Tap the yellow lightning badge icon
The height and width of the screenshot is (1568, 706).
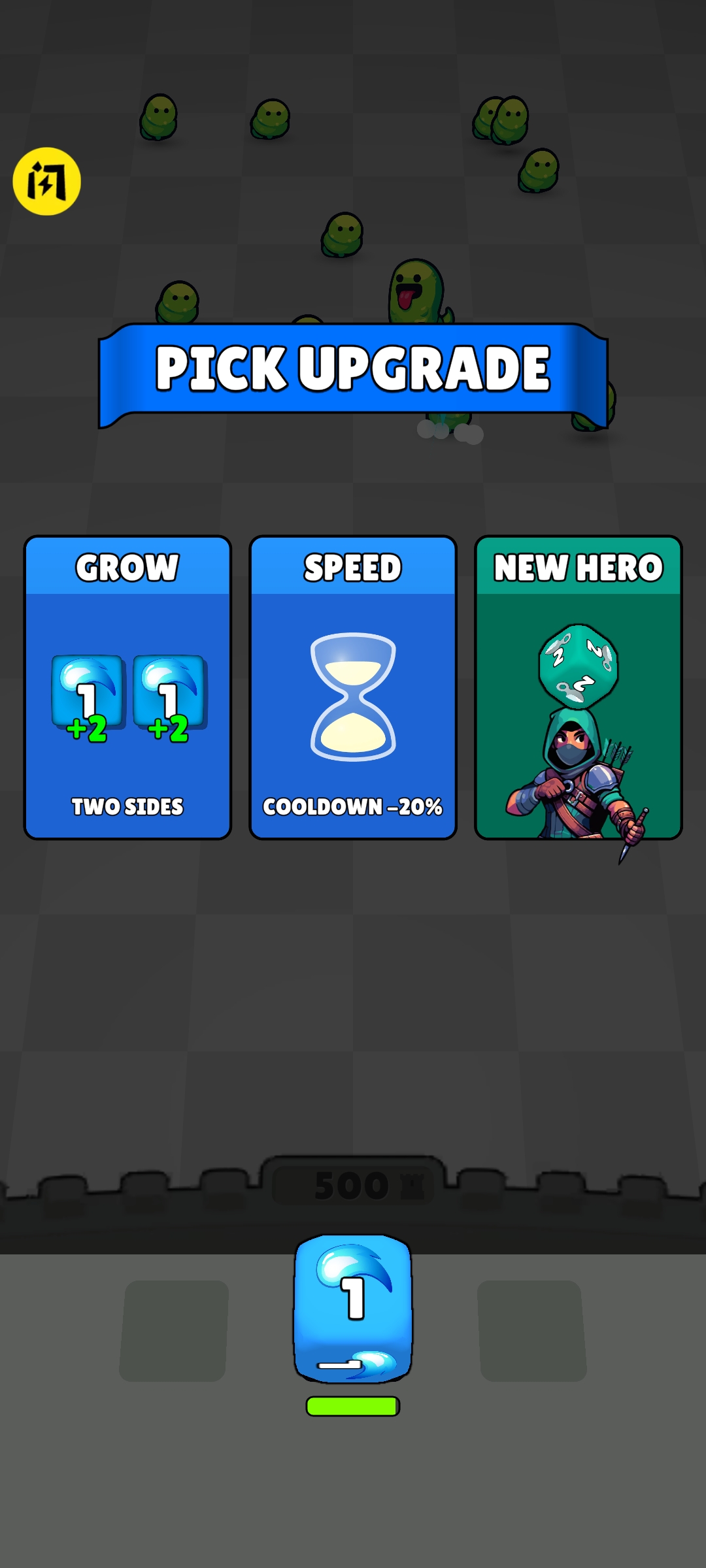(x=46, y=181)
